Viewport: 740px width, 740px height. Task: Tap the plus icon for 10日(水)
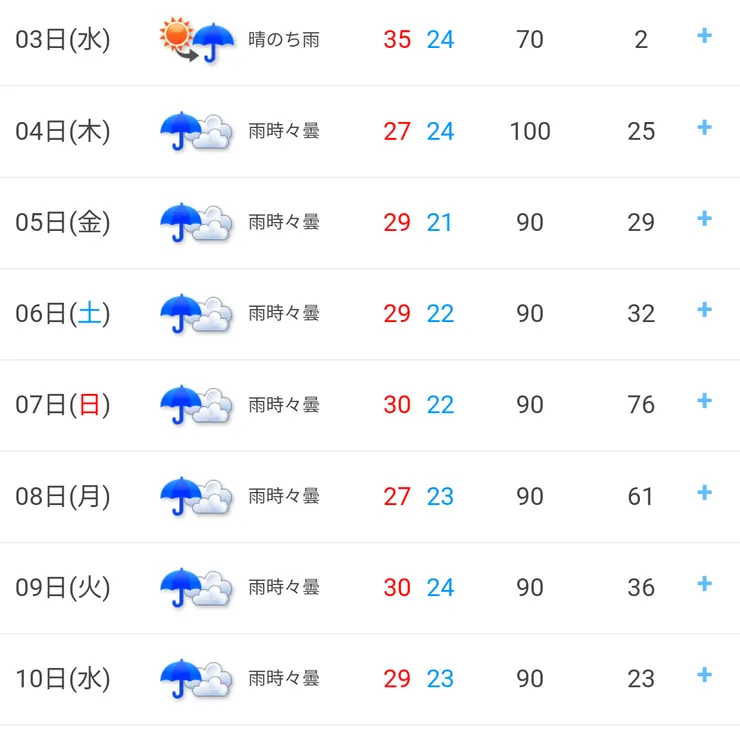[x=704, y=675]
